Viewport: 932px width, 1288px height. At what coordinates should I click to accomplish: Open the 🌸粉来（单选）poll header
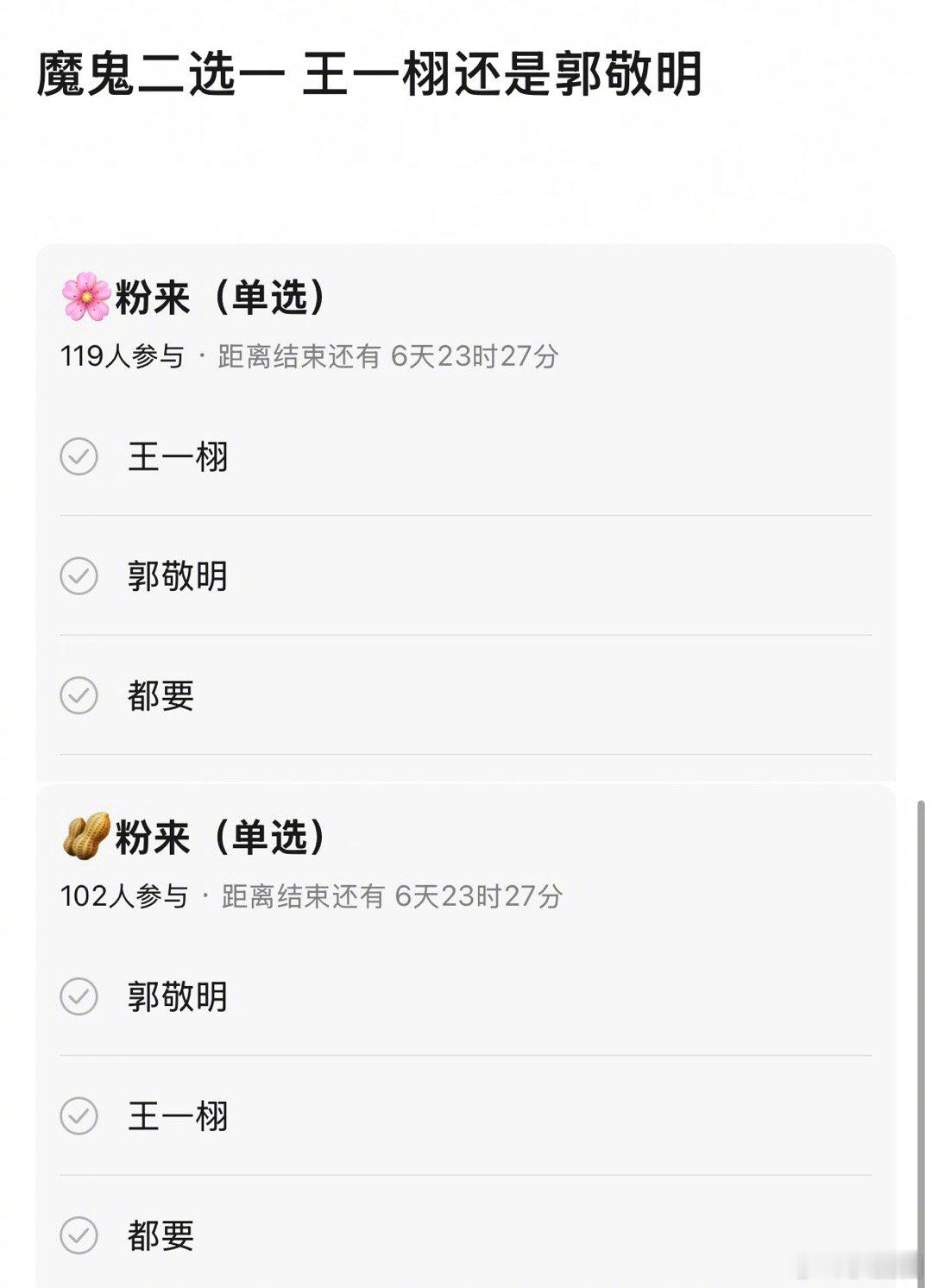(x=196, y=295)
